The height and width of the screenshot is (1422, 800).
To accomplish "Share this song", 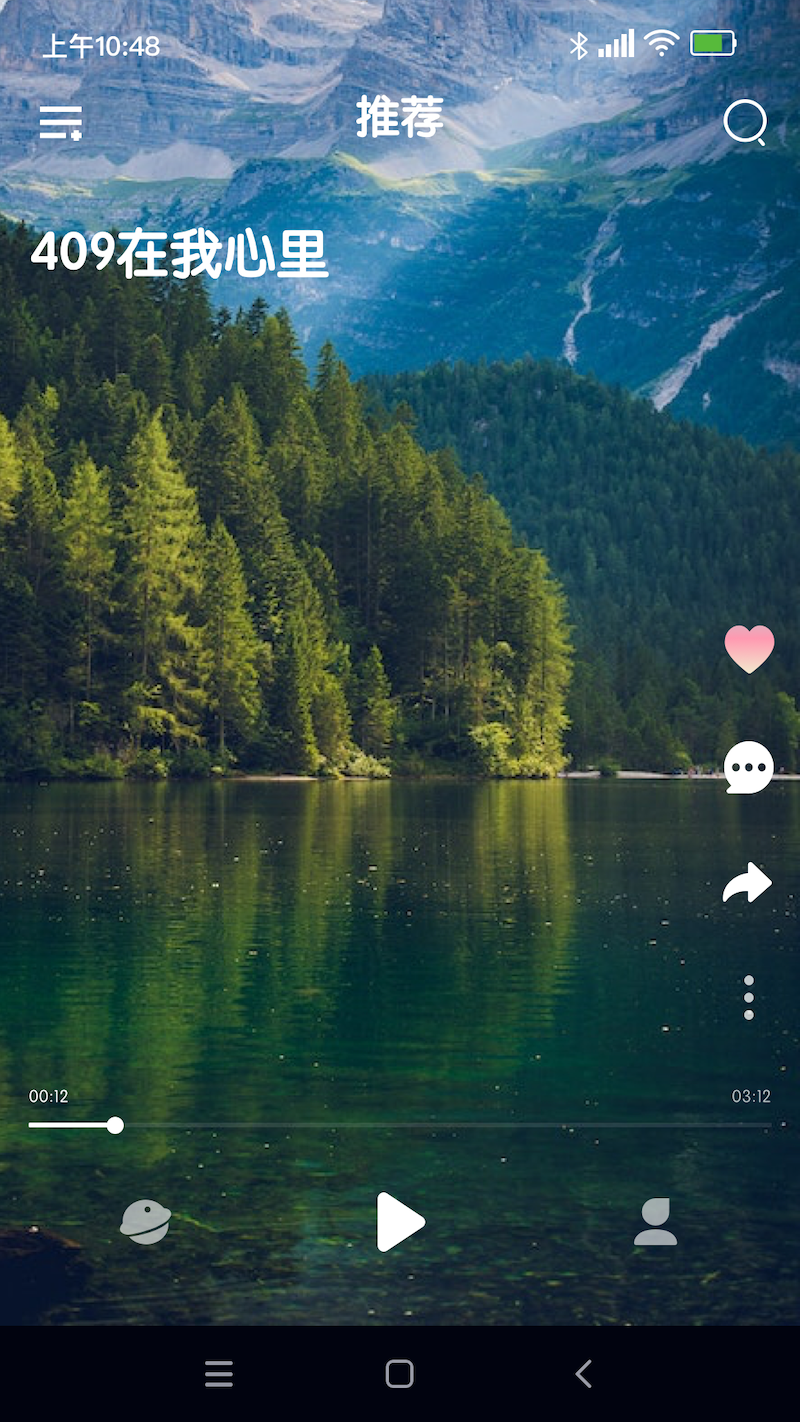I will pyautogui.click(x=748, y=883).
